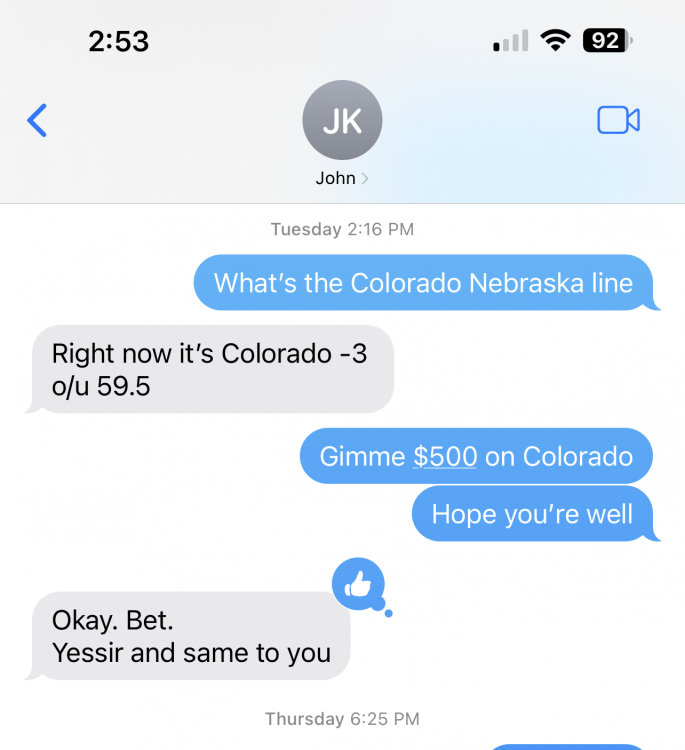The image size is (685, 750).
Task: Go back to the messages list
Action: point(37,120)
